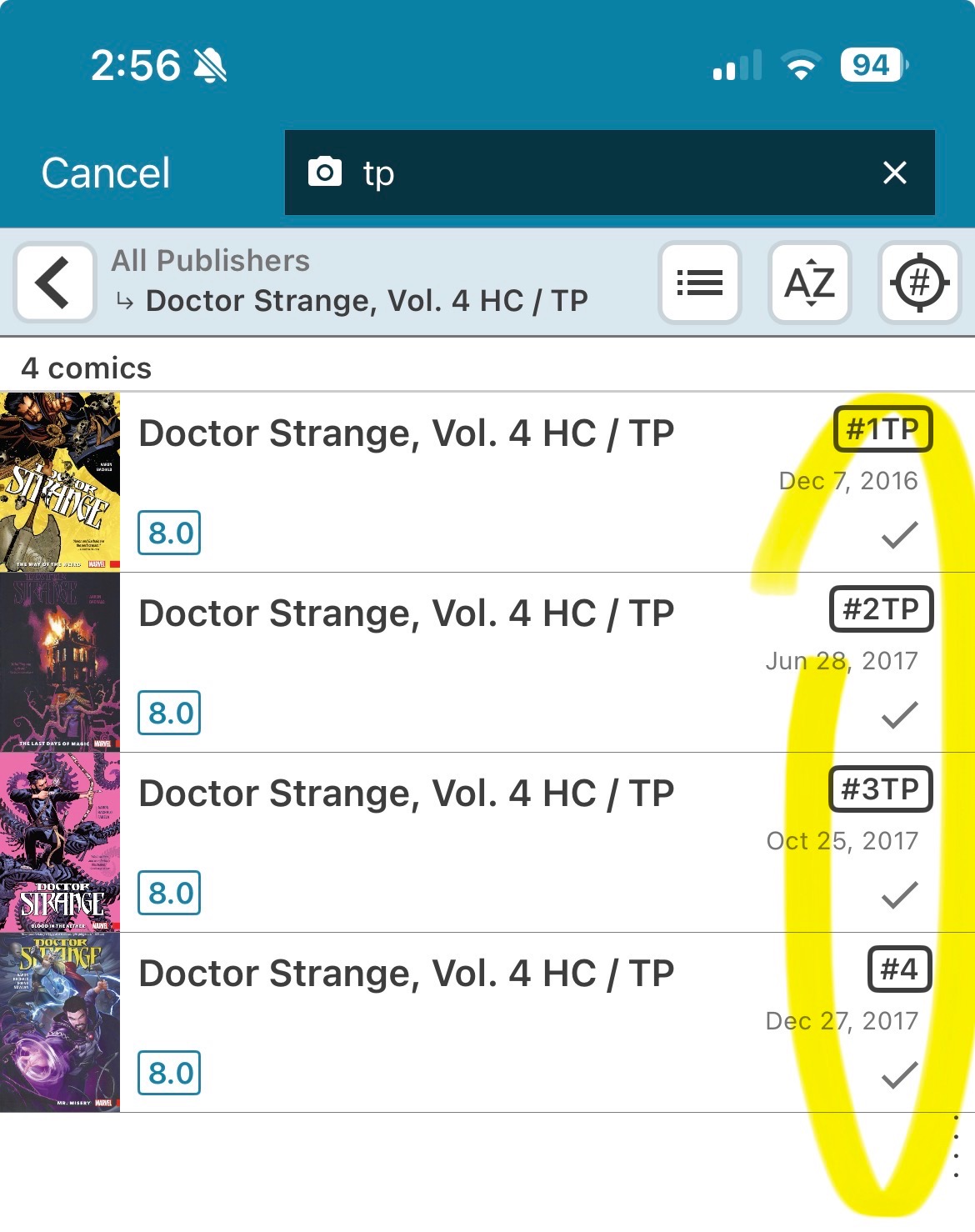Switch the list view layout
Screen dimensions: 975x1232
(x=699, y=283)
